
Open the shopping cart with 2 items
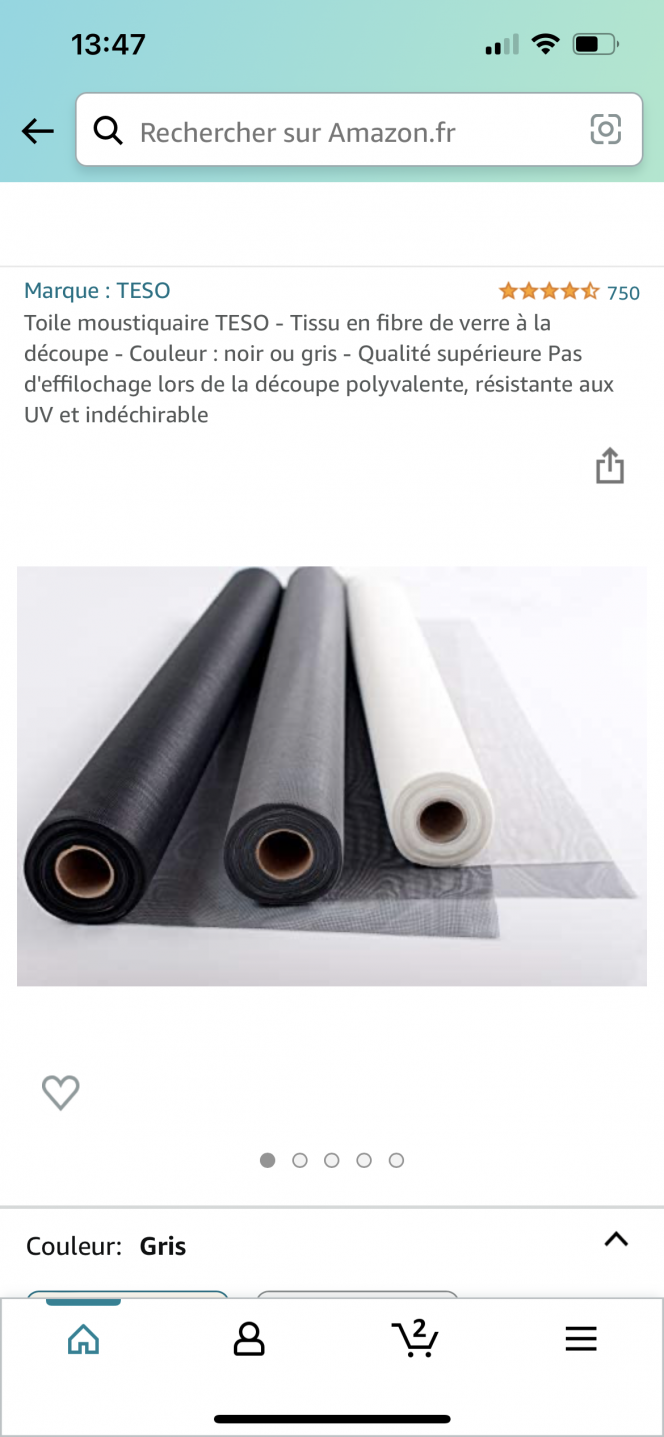(x=414, y=1339)
